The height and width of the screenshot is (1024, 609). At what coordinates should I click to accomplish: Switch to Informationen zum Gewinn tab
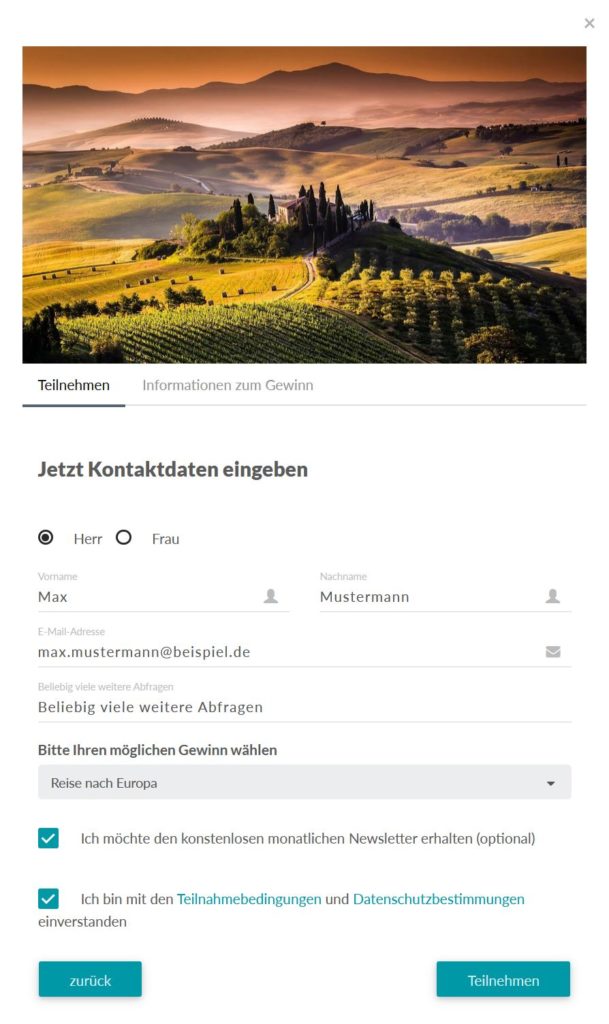227,385
